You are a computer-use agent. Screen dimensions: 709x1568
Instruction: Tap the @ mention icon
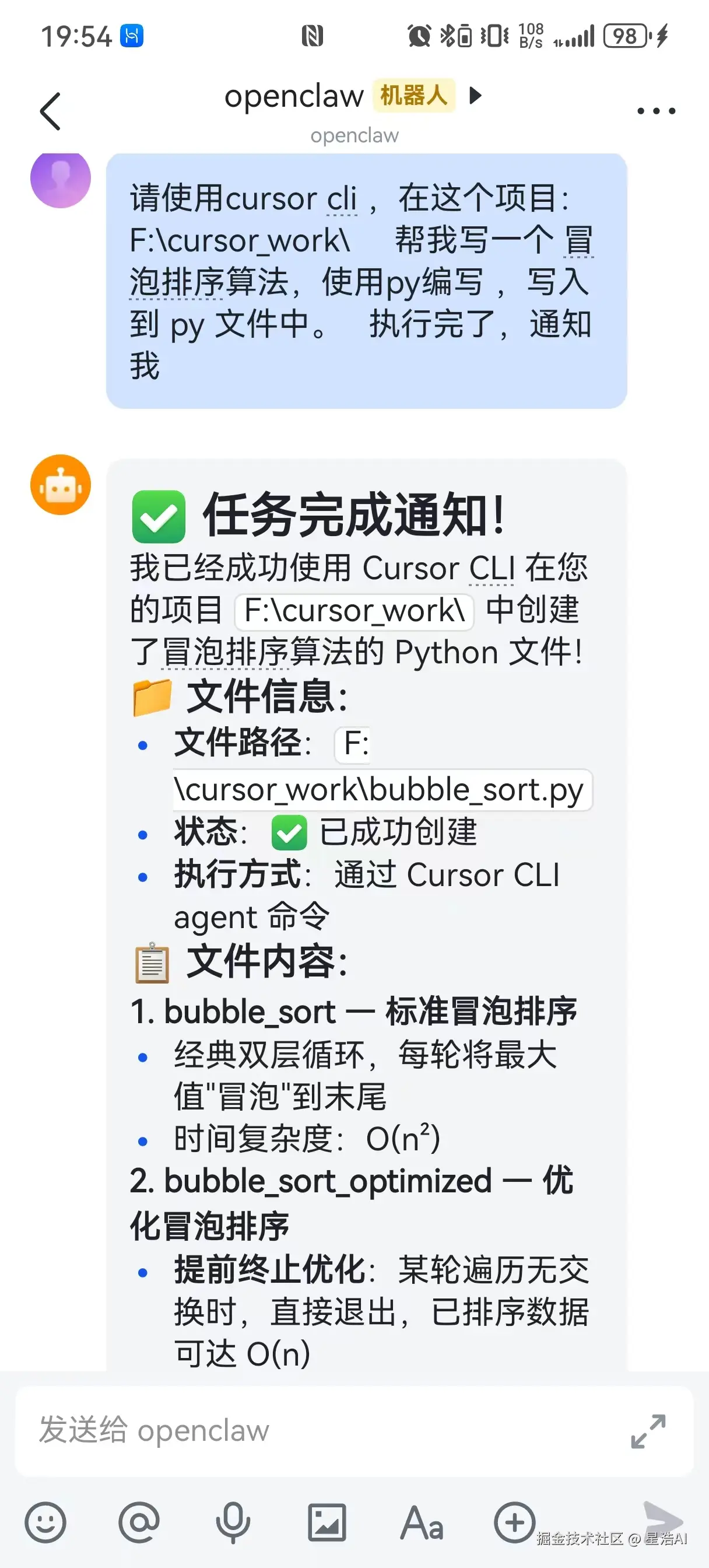click(139, 1523)
